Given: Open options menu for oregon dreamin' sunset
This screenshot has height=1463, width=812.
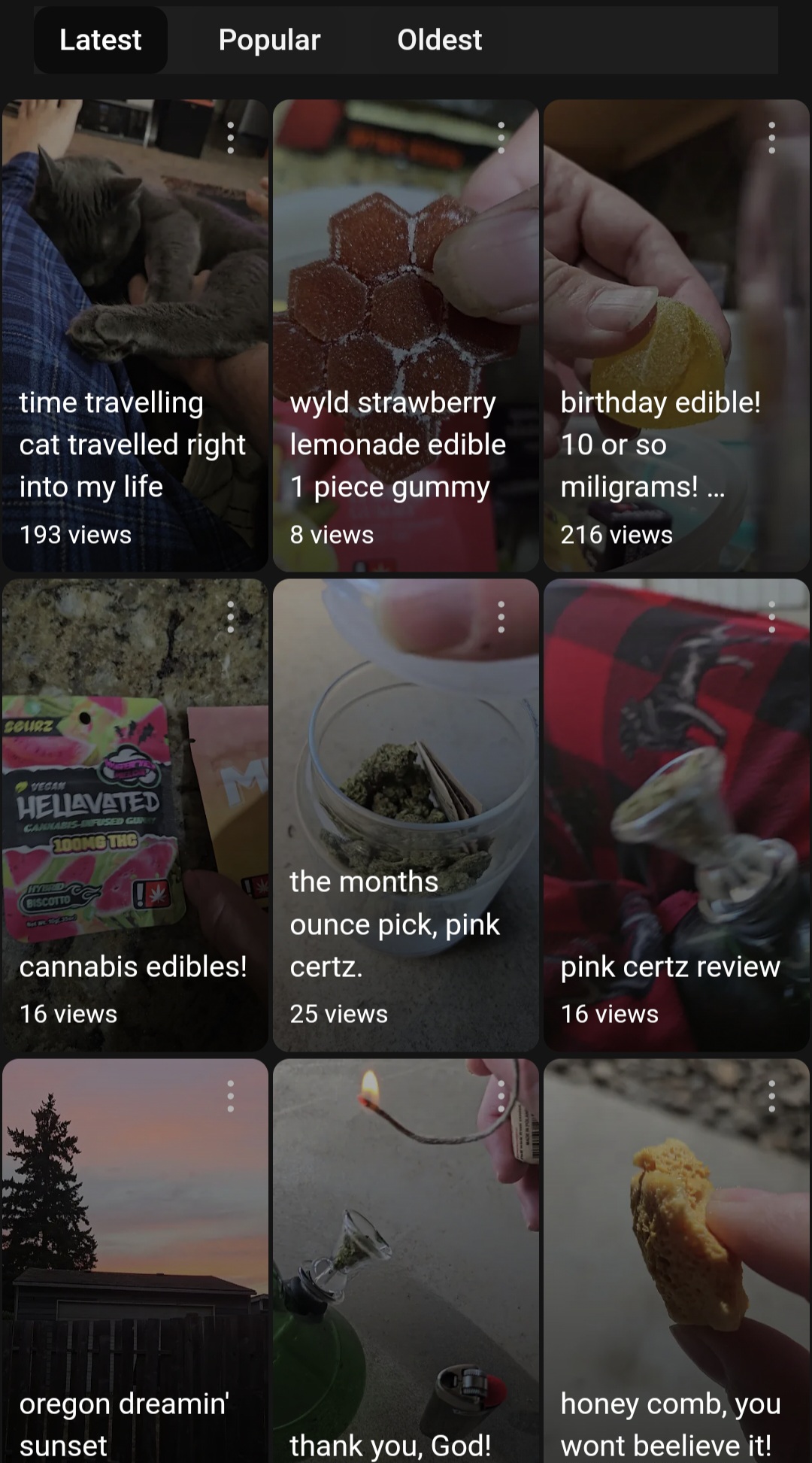Looking at the screenshot, I should (231, 1096).
